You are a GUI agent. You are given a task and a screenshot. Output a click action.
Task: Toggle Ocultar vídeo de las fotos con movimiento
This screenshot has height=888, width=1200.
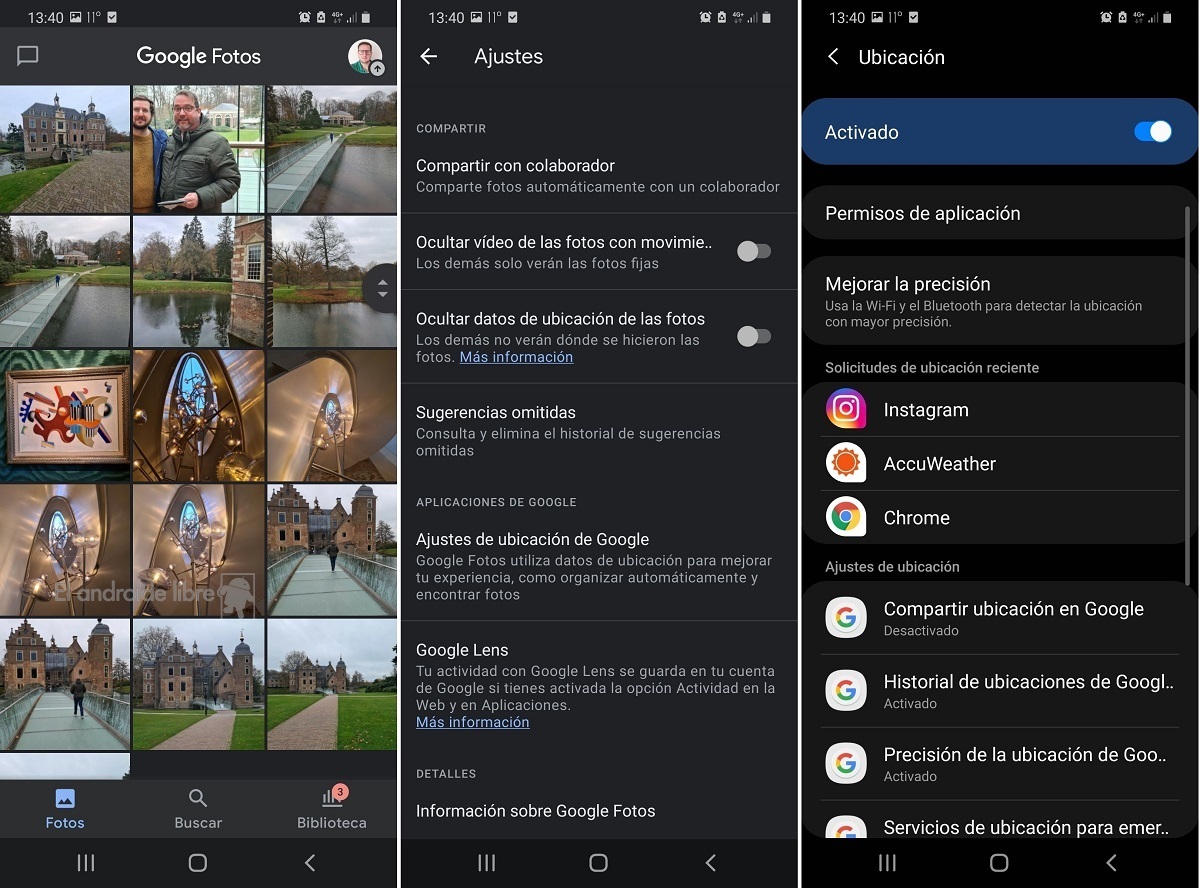pos(754,251)
